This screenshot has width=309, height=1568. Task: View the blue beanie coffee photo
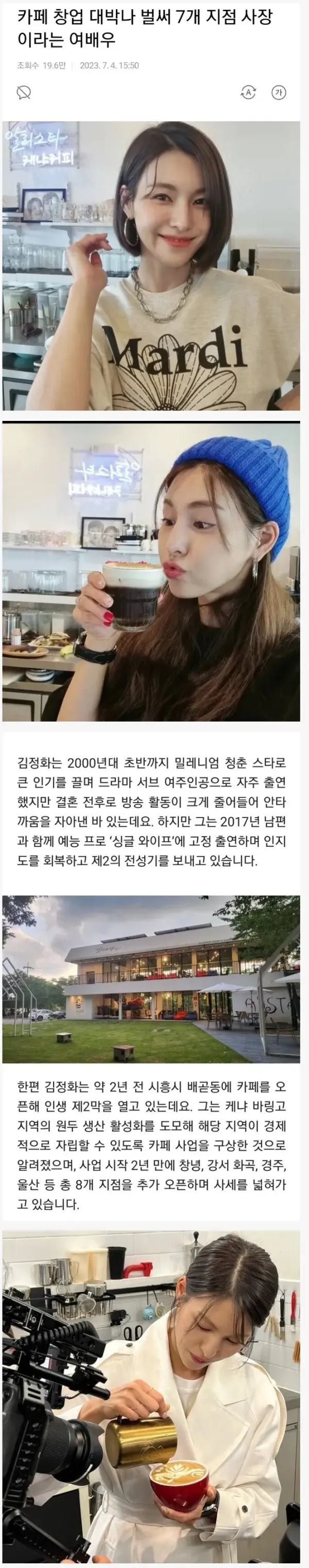click(x=151, y=571)
